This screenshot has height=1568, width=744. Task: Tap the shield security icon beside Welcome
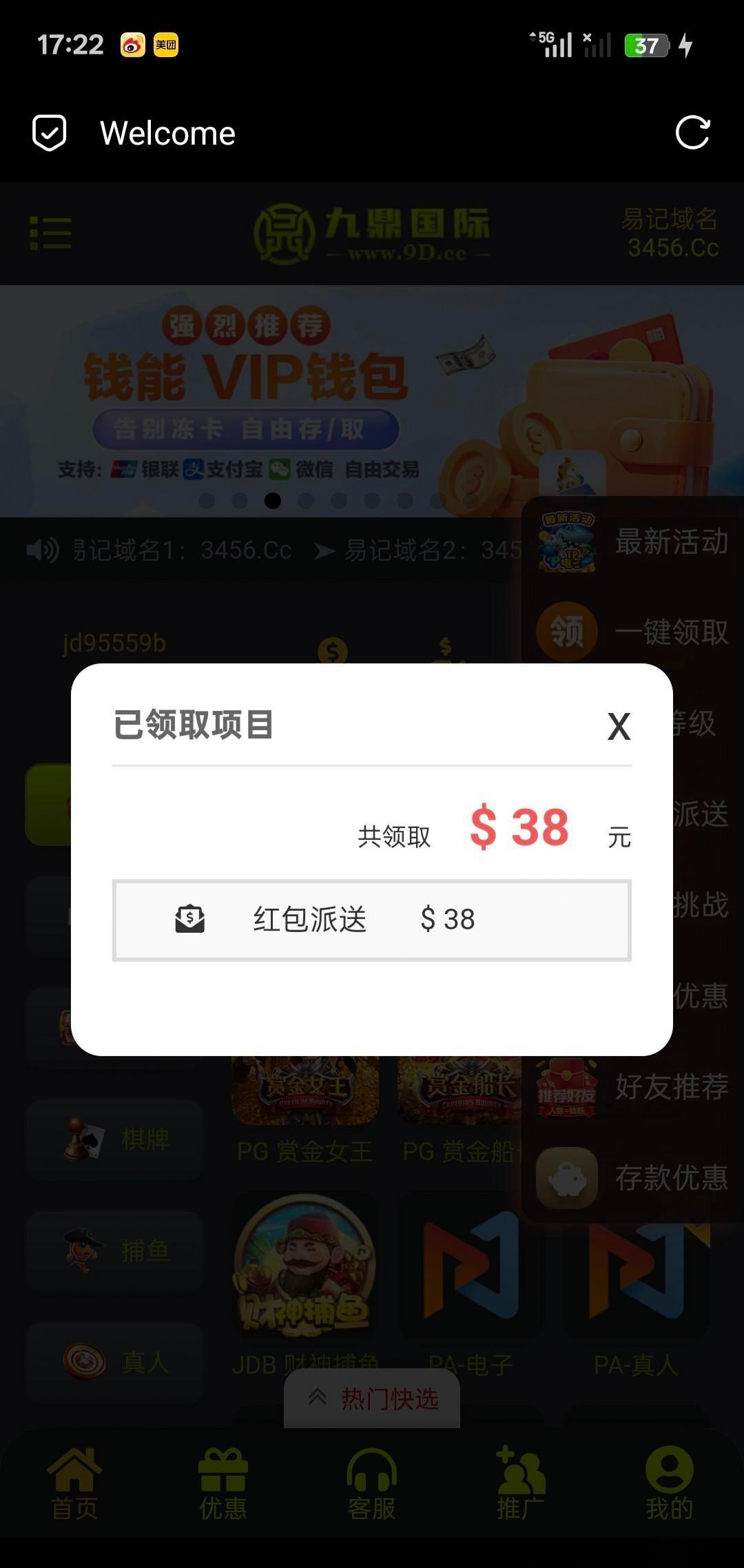click(x=50, y=133)
